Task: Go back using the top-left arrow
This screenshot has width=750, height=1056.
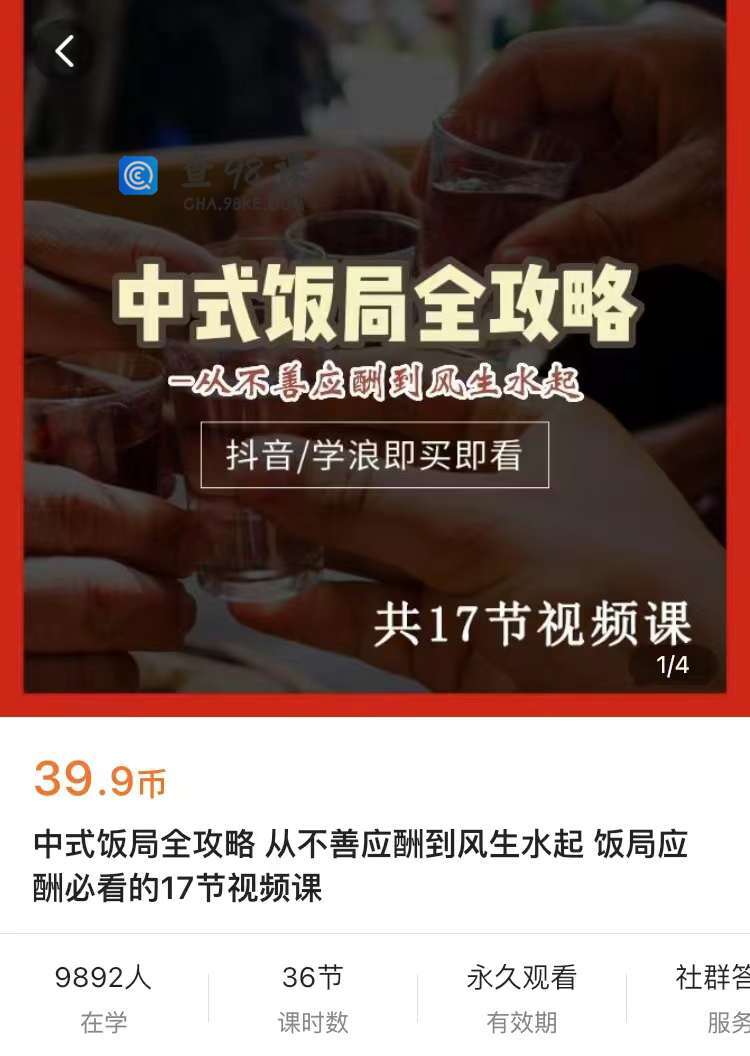Action: (65, 50)
